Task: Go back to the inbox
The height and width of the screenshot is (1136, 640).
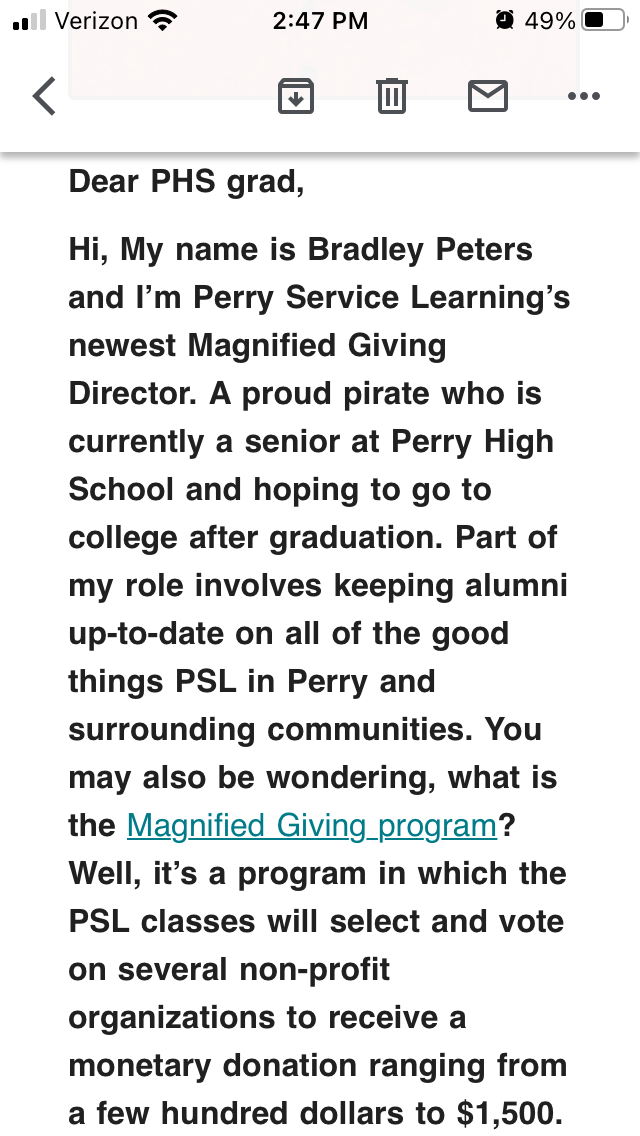Action: [x=44, y=97]
